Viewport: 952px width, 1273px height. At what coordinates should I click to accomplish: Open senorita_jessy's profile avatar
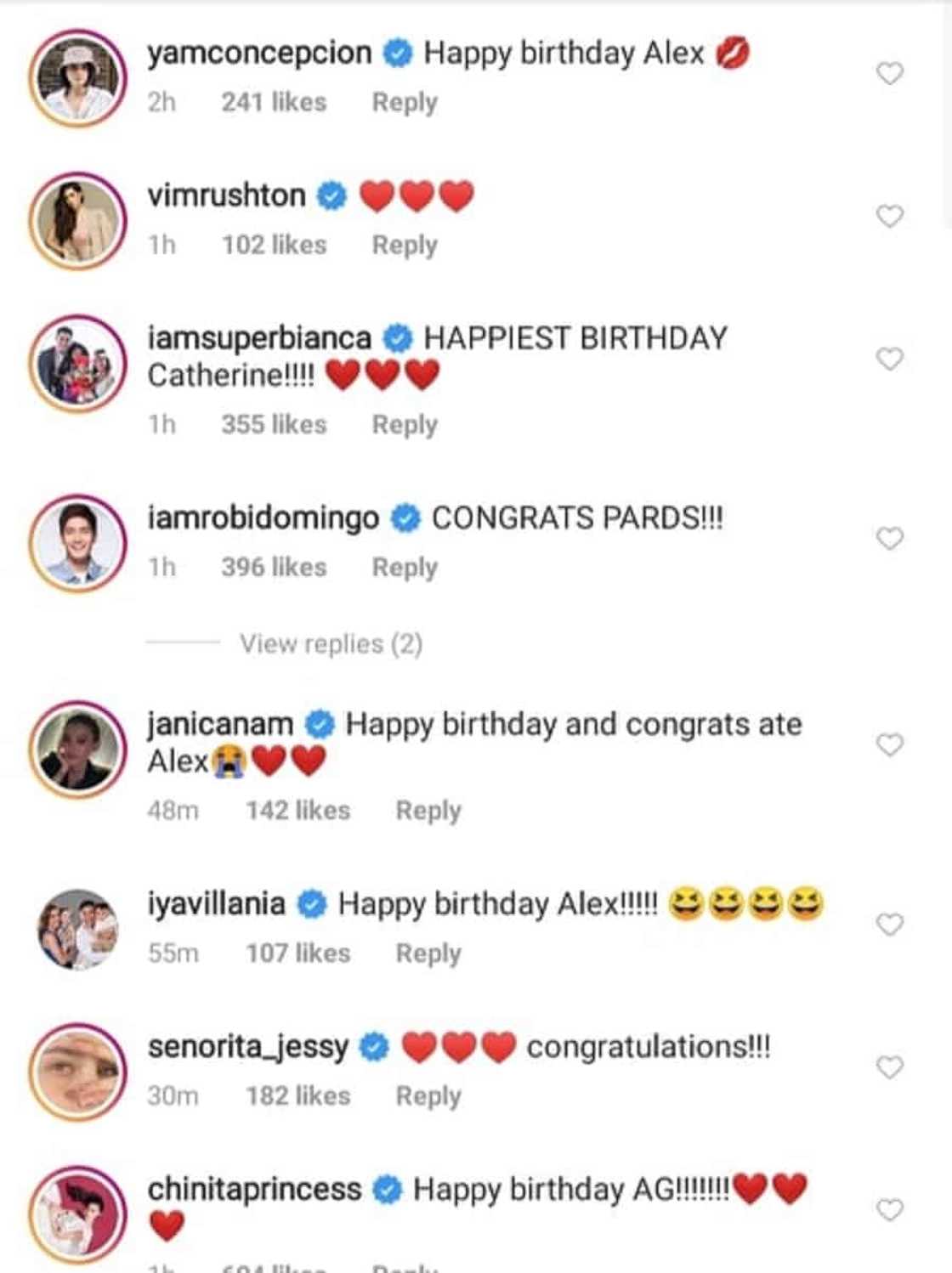[78, 1071]
